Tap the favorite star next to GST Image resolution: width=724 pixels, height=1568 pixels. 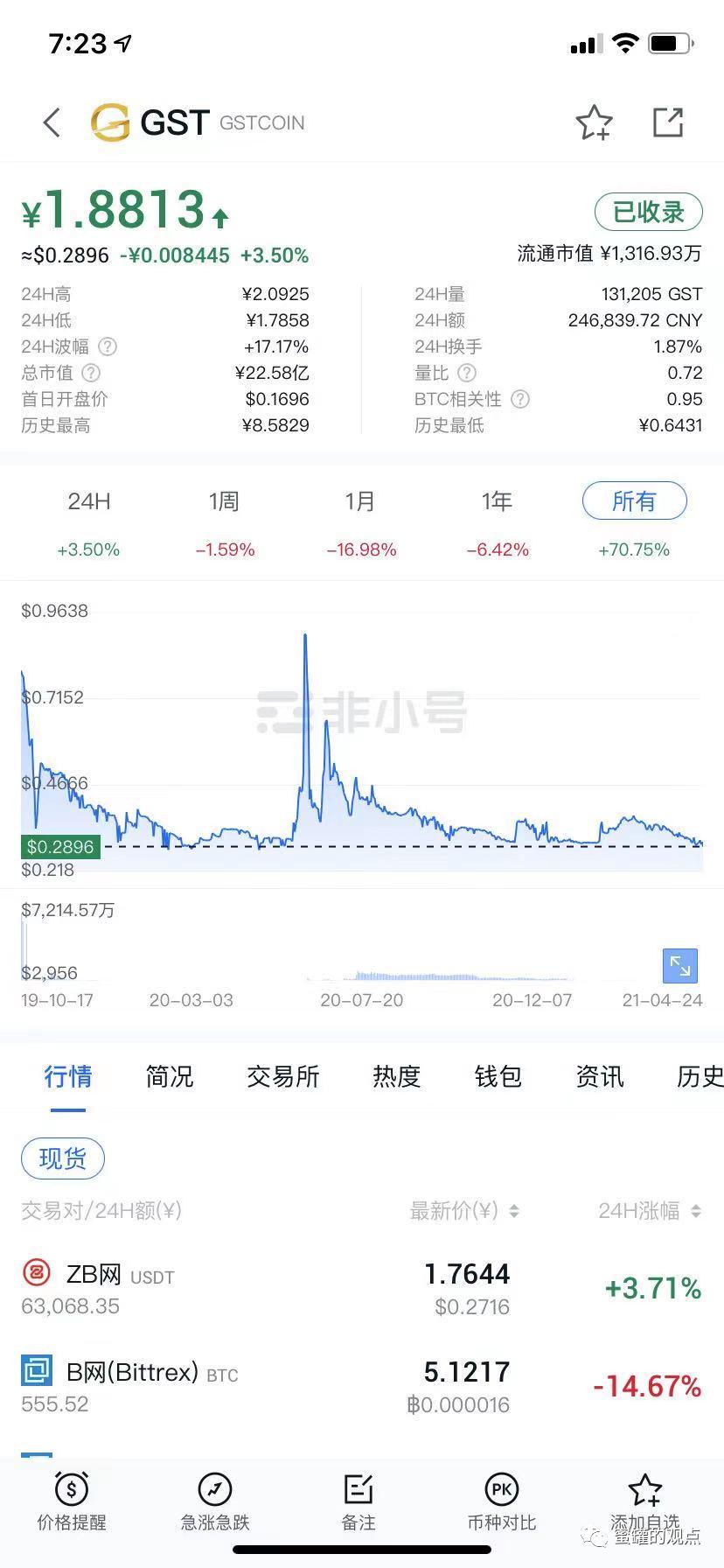tap(595, 122)
